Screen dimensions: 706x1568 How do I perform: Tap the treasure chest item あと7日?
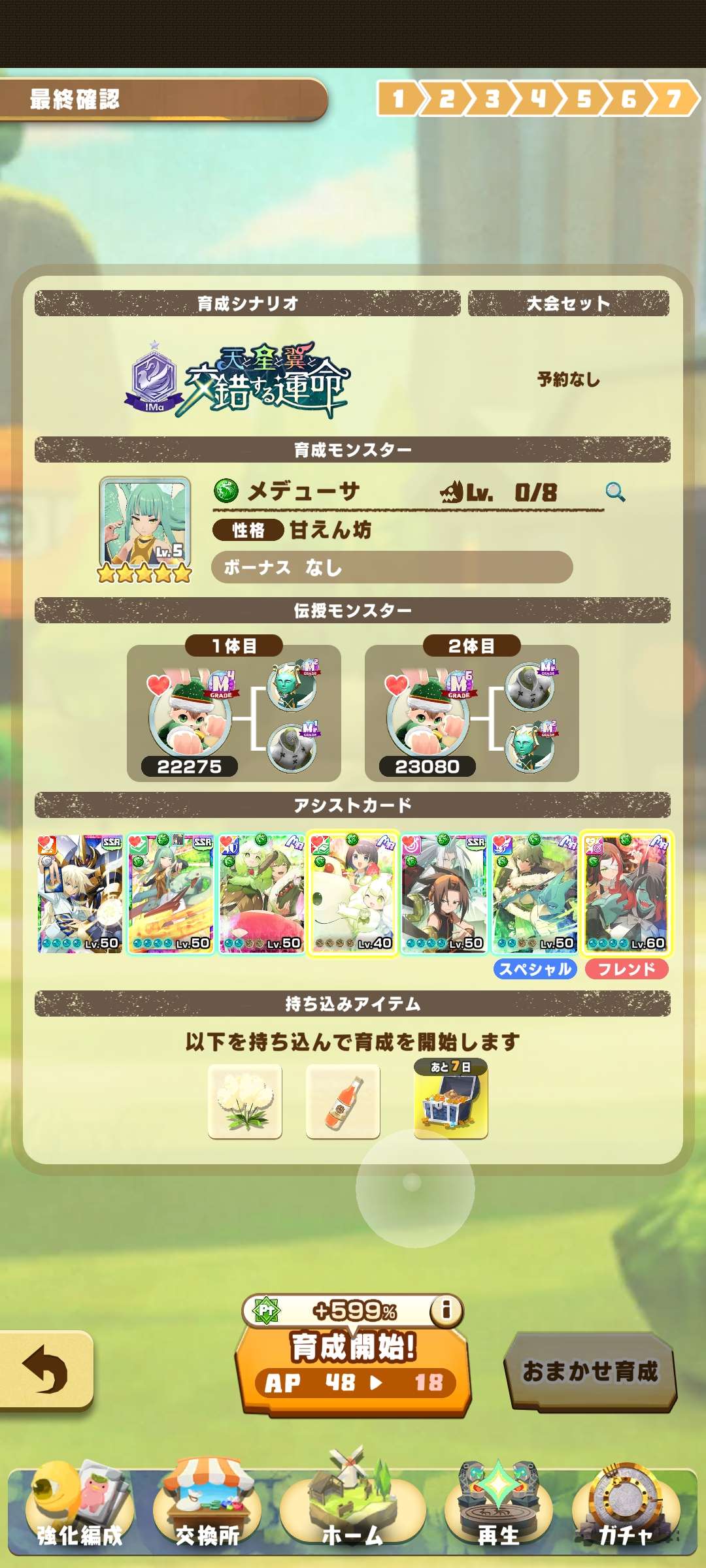(450, 1102)
